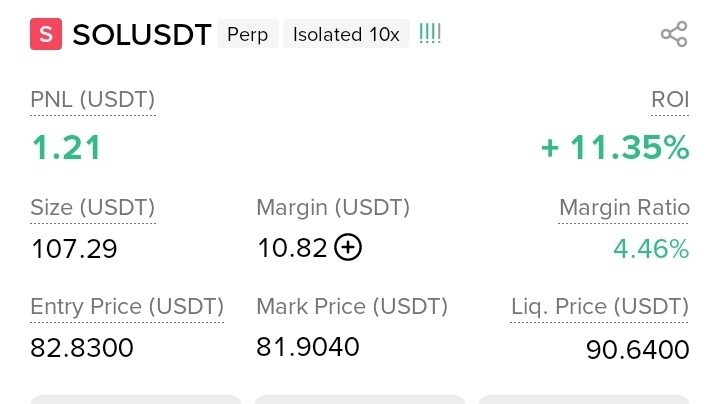
Task: Share the SOLUSDT position
Action: [674, 35]
